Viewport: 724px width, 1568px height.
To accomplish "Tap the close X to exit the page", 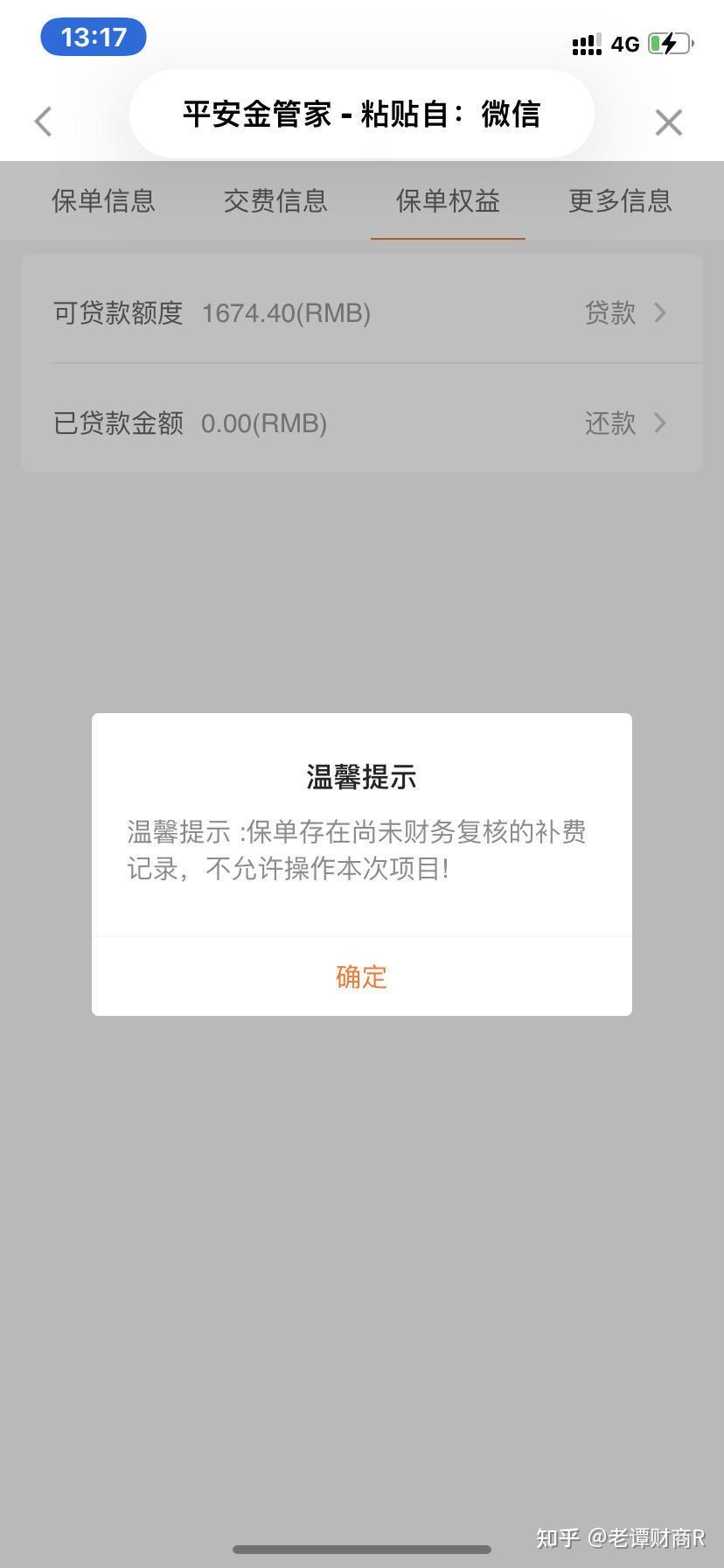I will pyautogui.click(x=668, y=122).
